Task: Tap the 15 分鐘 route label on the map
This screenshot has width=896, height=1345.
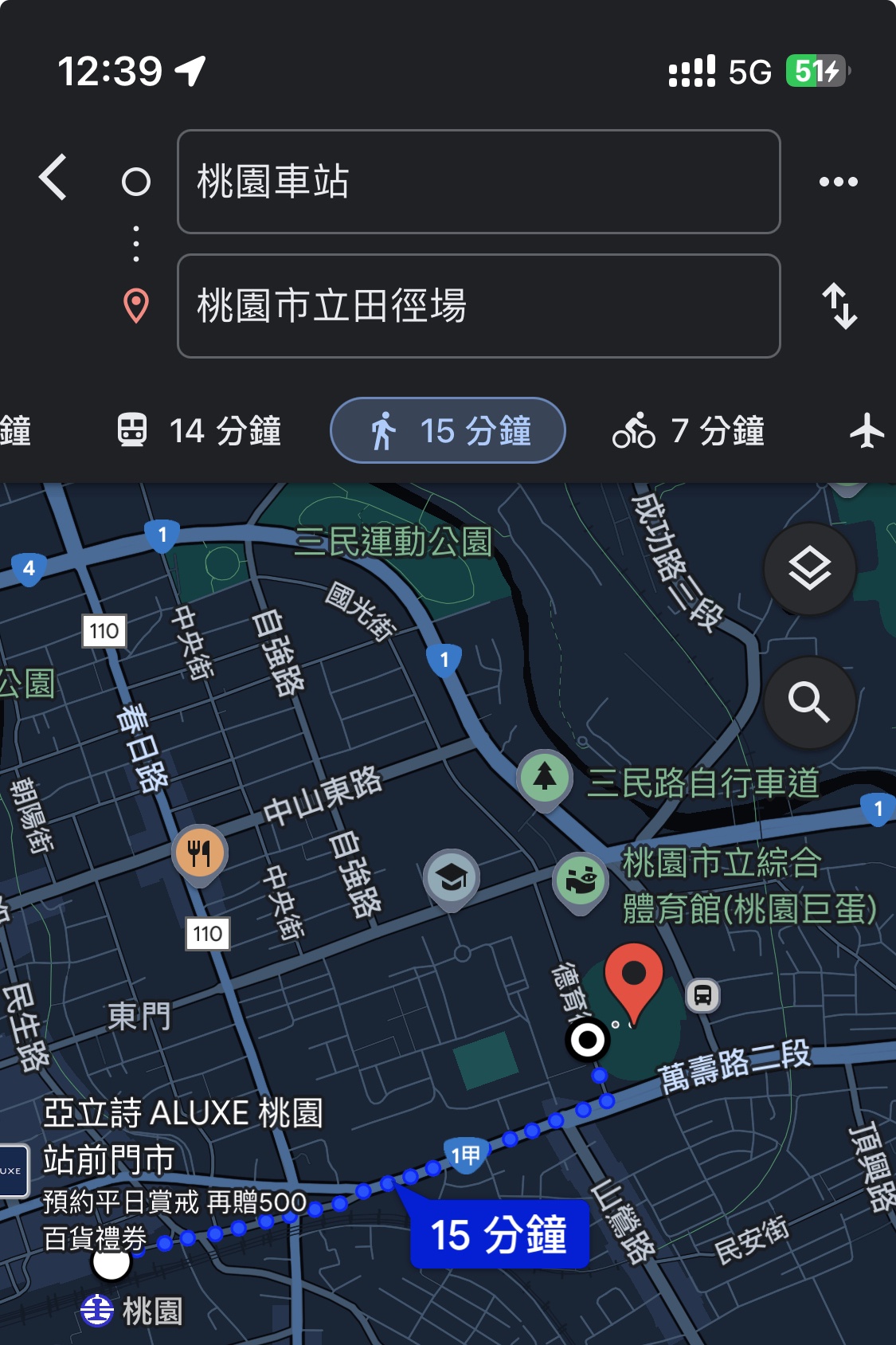Action: point(499,1234)
